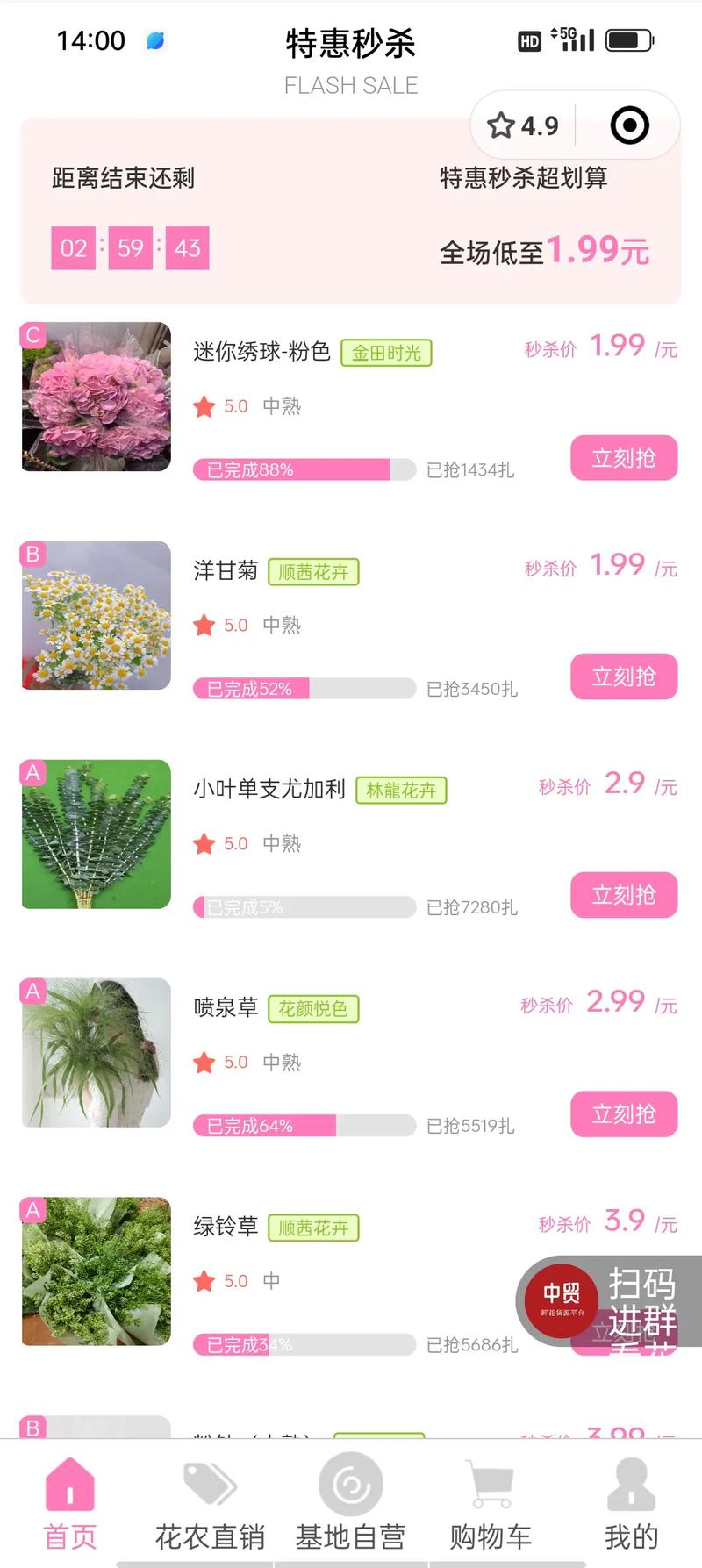
Task: Go to the 花农直销 tab
Action: pos(210,1503)
